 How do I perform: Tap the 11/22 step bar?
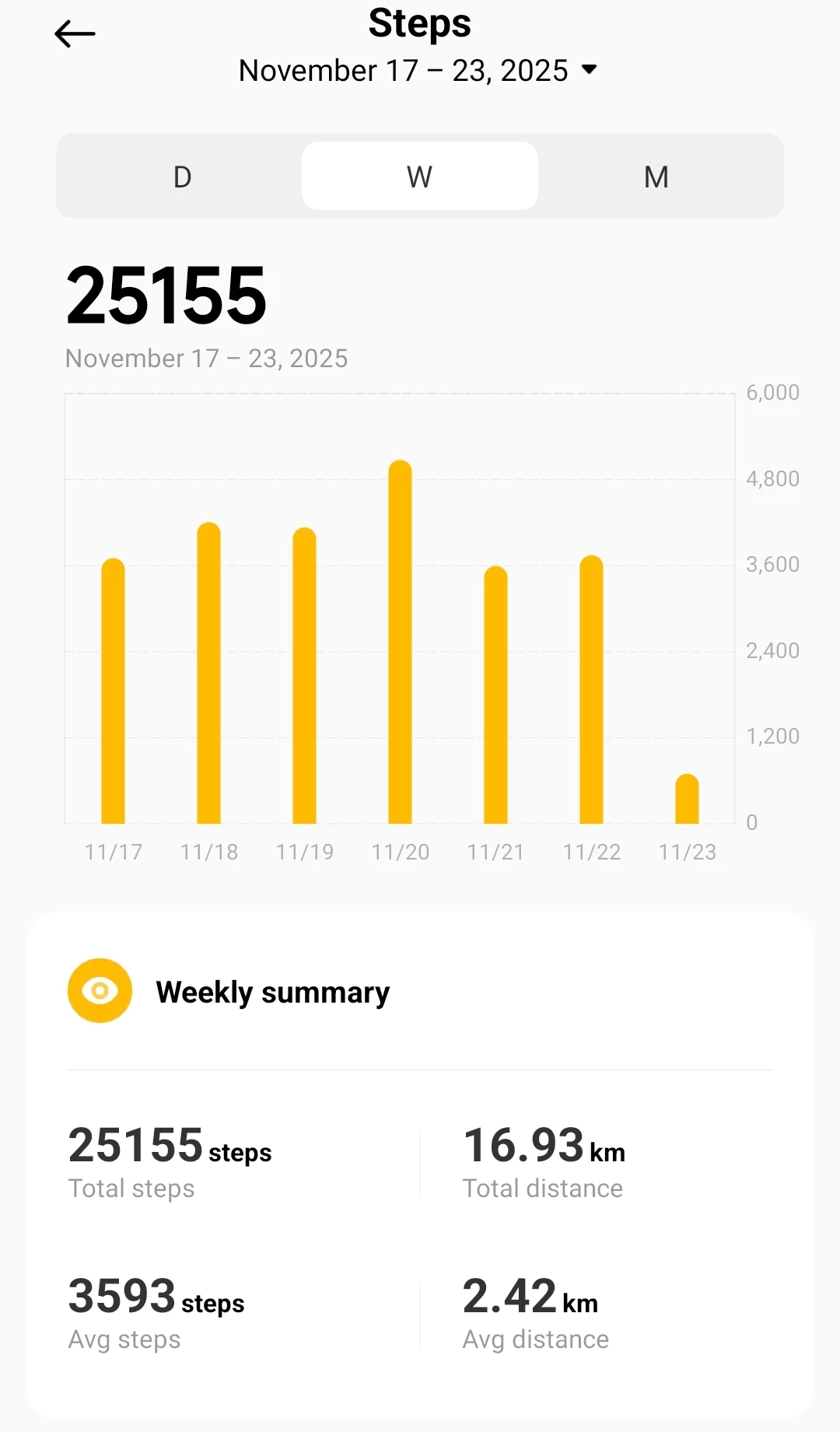[x=592, y=689]
